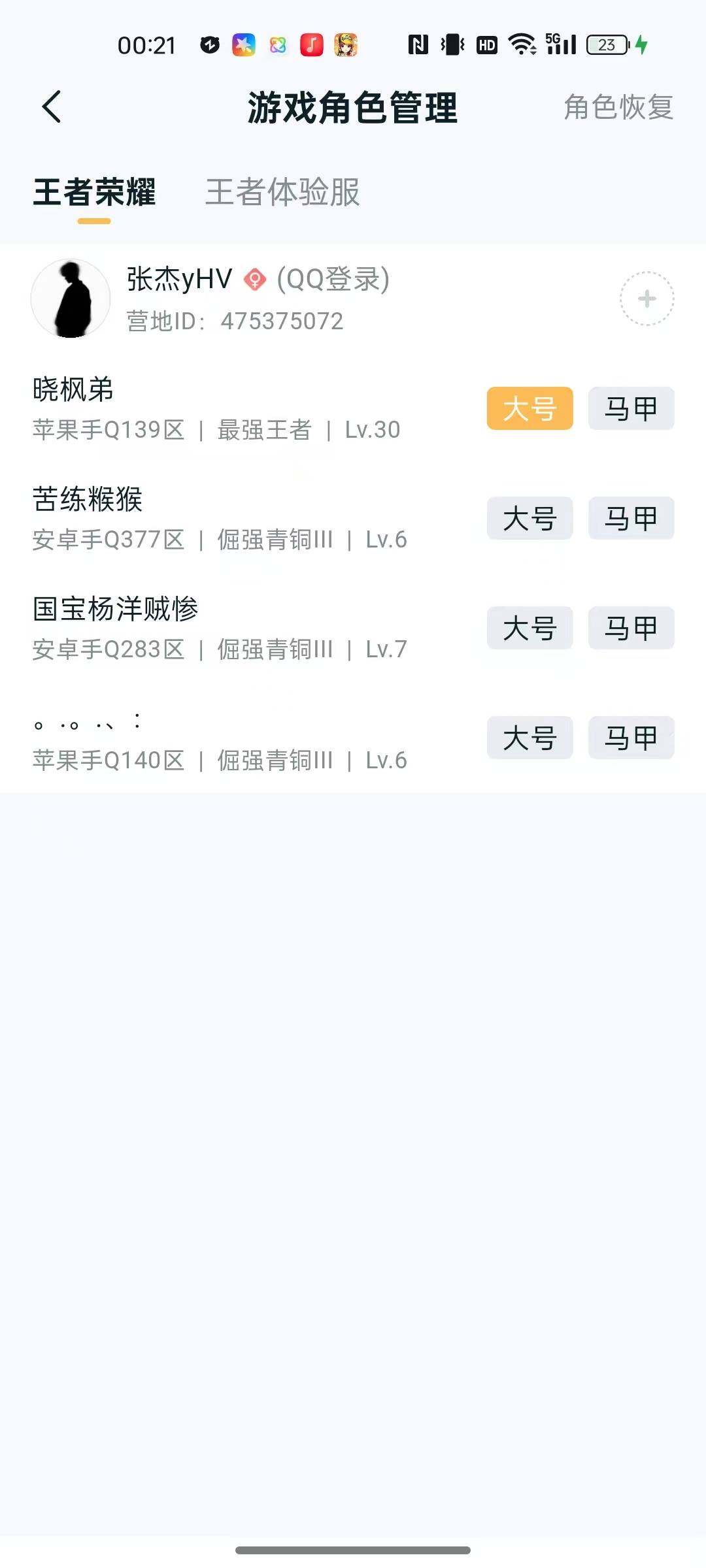This screenshot has height=1568, width=706.
Task: Set 苦练猴猴 as 大号
Action: [529, 518]
